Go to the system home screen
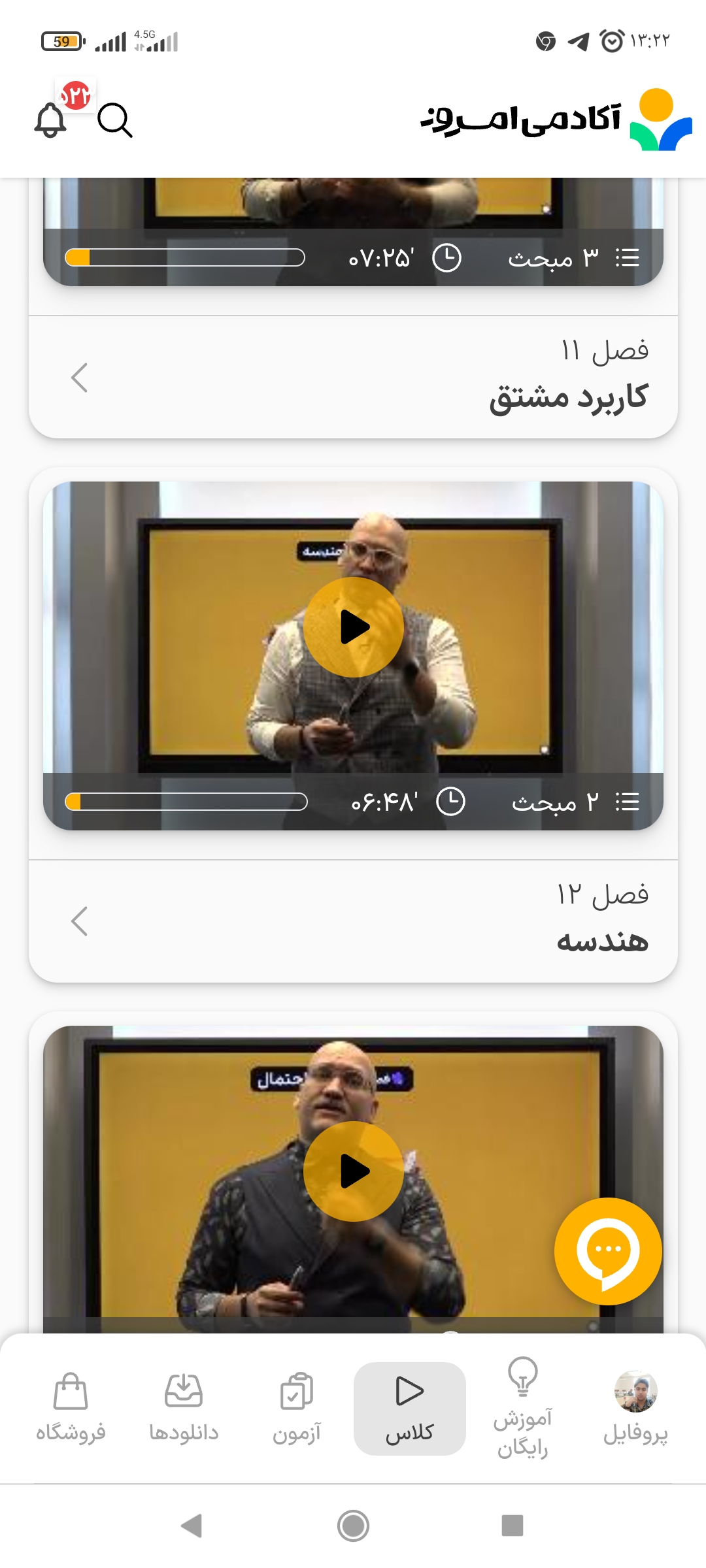Viewport: 706px width, 1568px height. point(353,1526)
